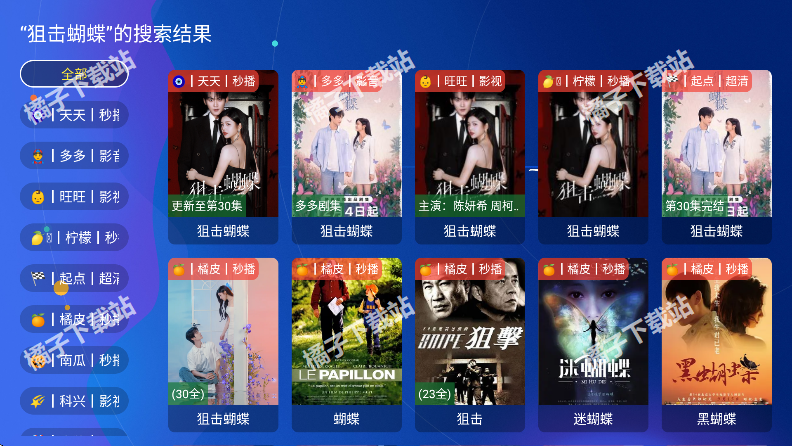Filter results by 柠檬 秒播 source
The image size is (792, 446).
tap(74, 238)
